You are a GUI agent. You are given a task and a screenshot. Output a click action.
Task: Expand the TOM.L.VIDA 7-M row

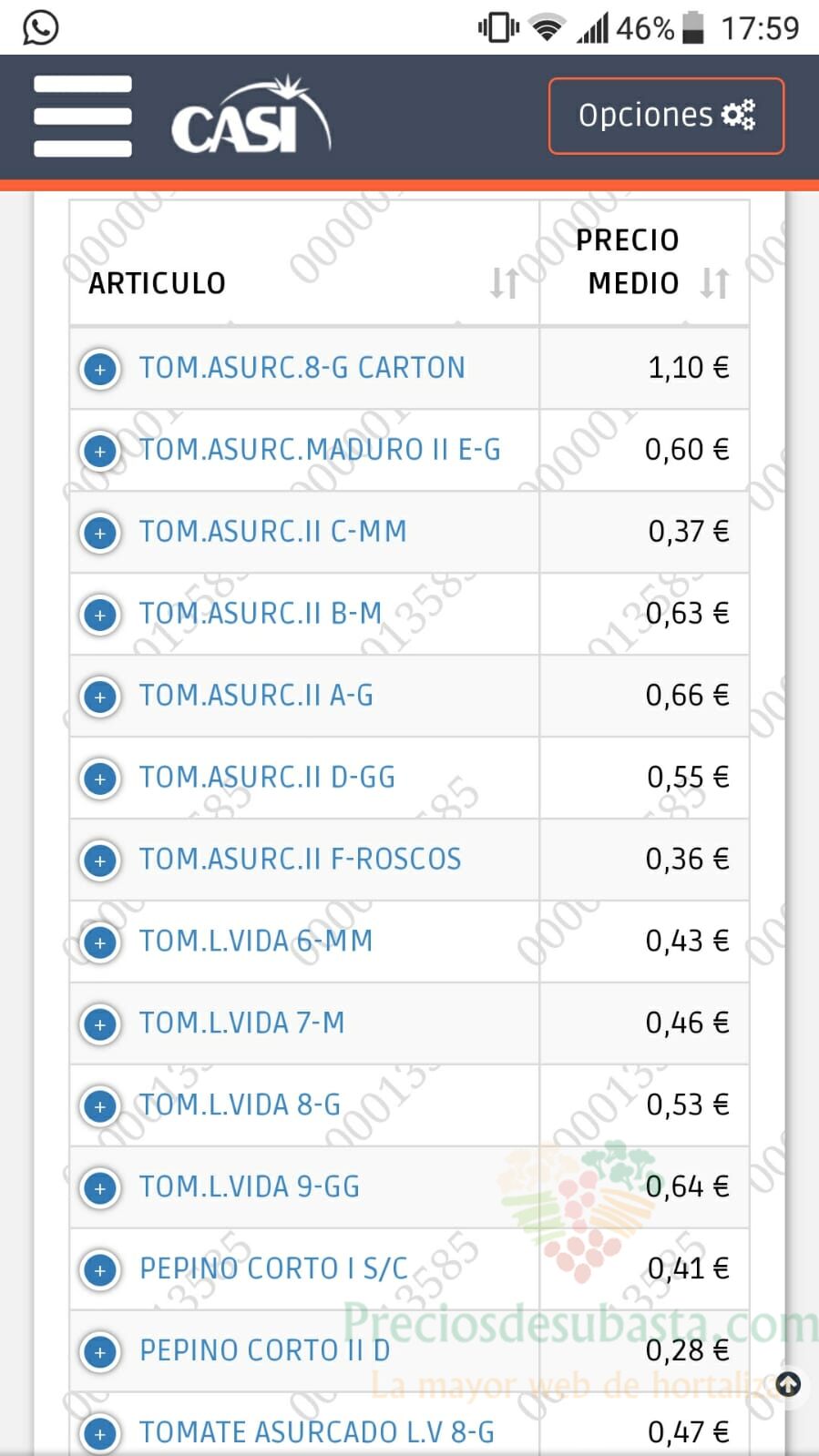(100, 1024)
